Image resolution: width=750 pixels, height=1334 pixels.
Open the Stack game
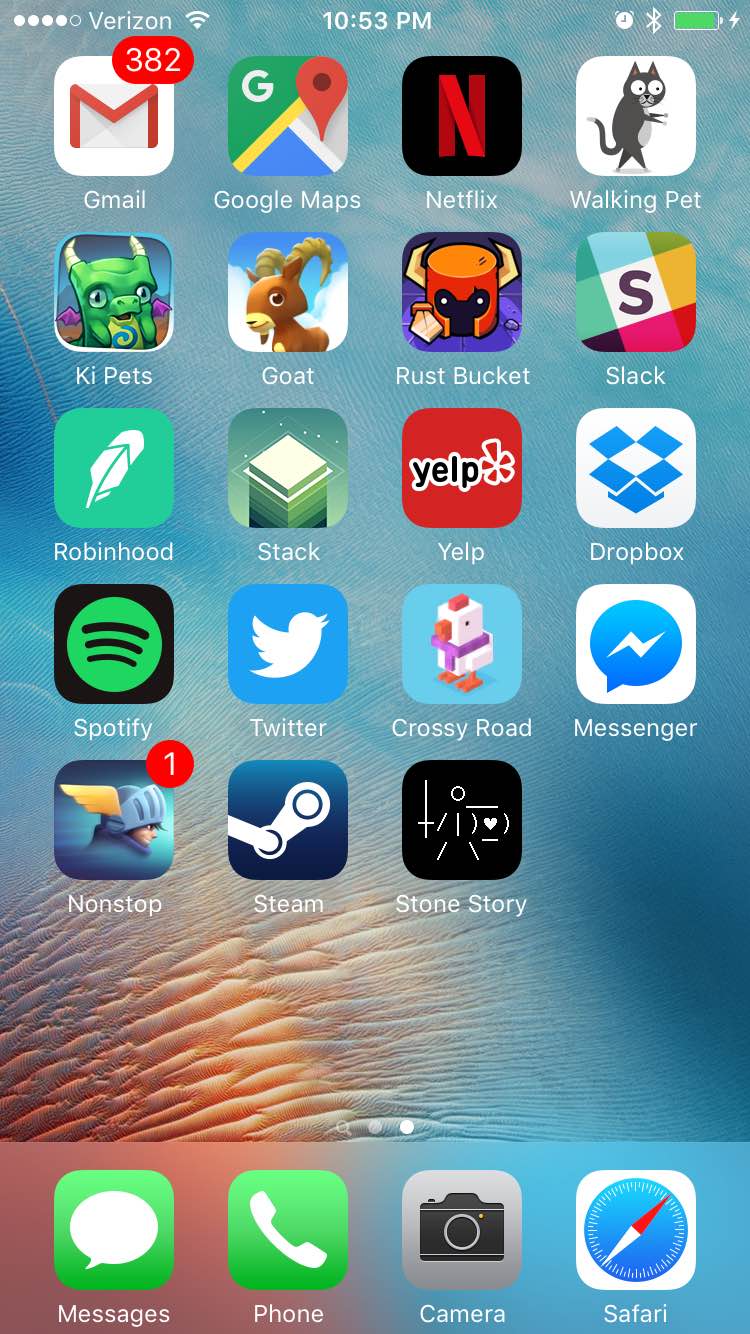coord(288,468)
